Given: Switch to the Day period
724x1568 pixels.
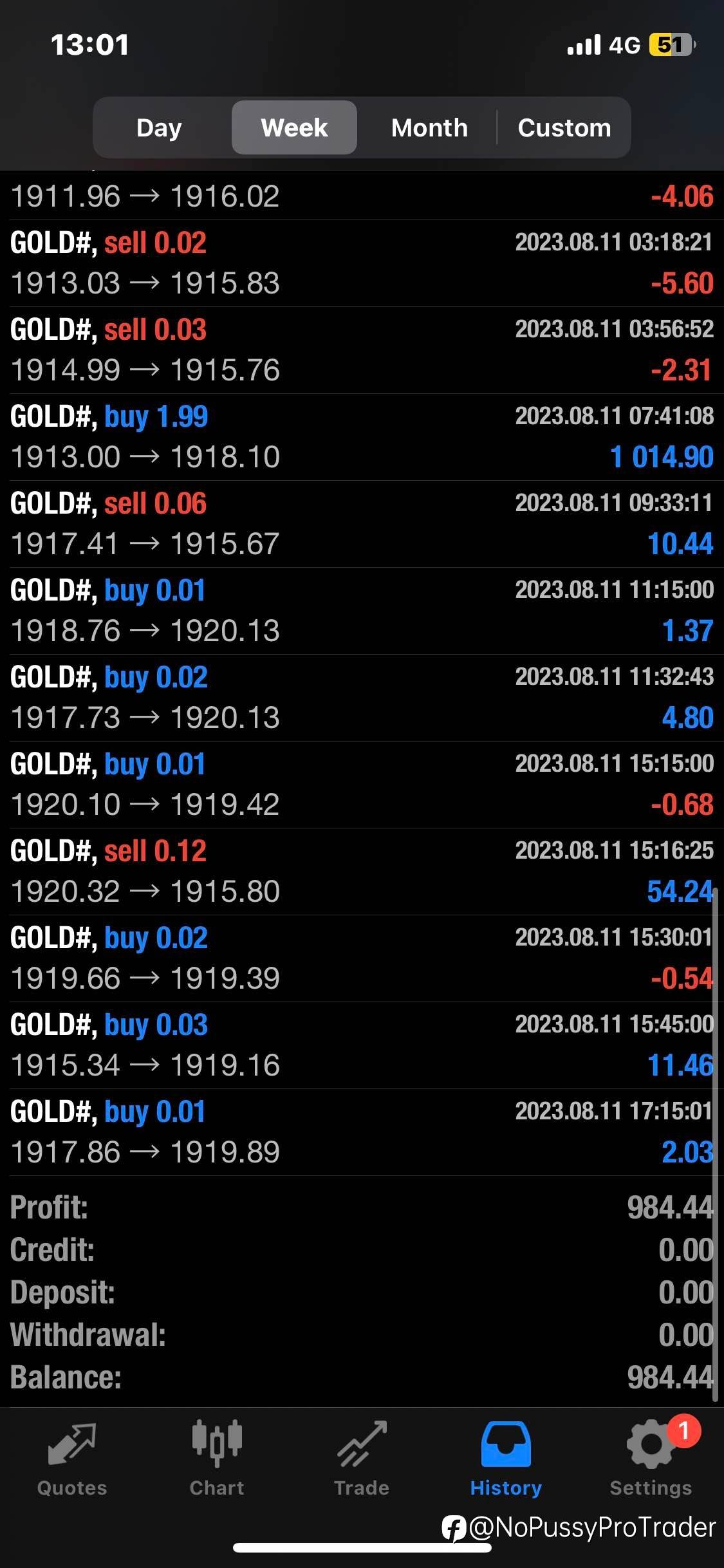Looking at the screenshot, I should click(160, 127).
